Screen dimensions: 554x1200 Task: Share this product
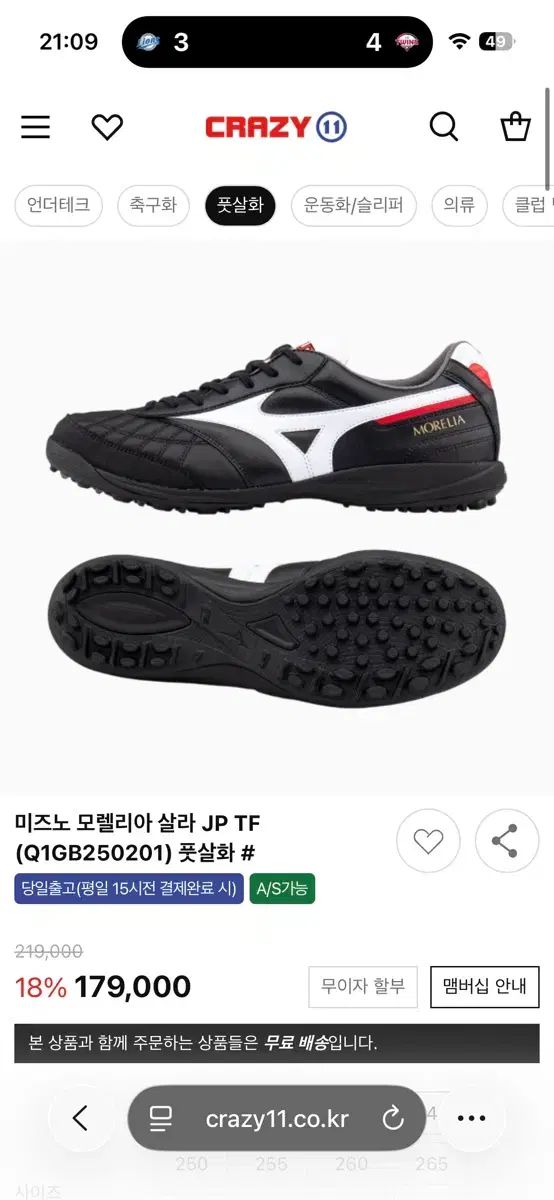pyautogui.click(x=506, y=841)
